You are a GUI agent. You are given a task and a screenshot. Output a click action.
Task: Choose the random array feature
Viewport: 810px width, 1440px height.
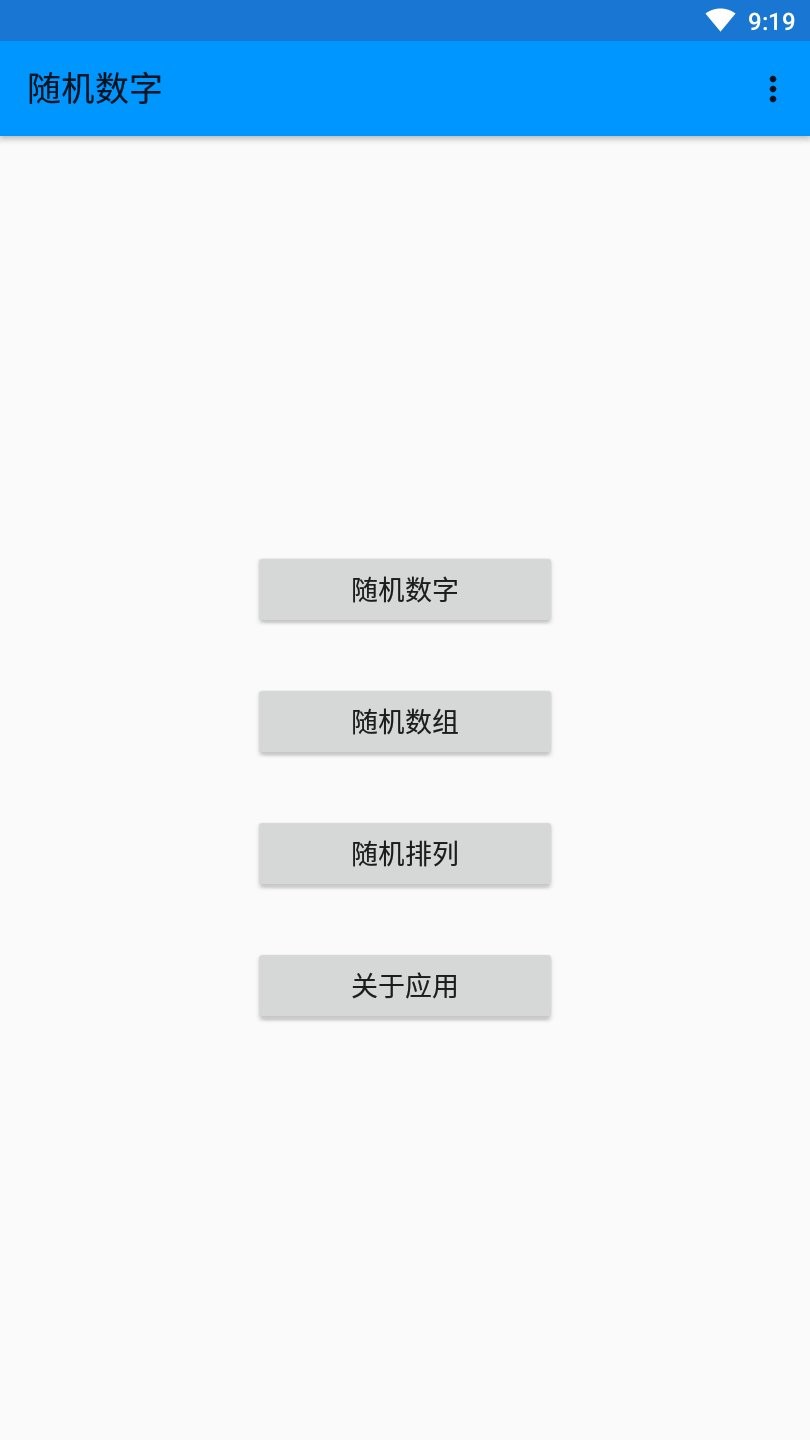(405, 721)
